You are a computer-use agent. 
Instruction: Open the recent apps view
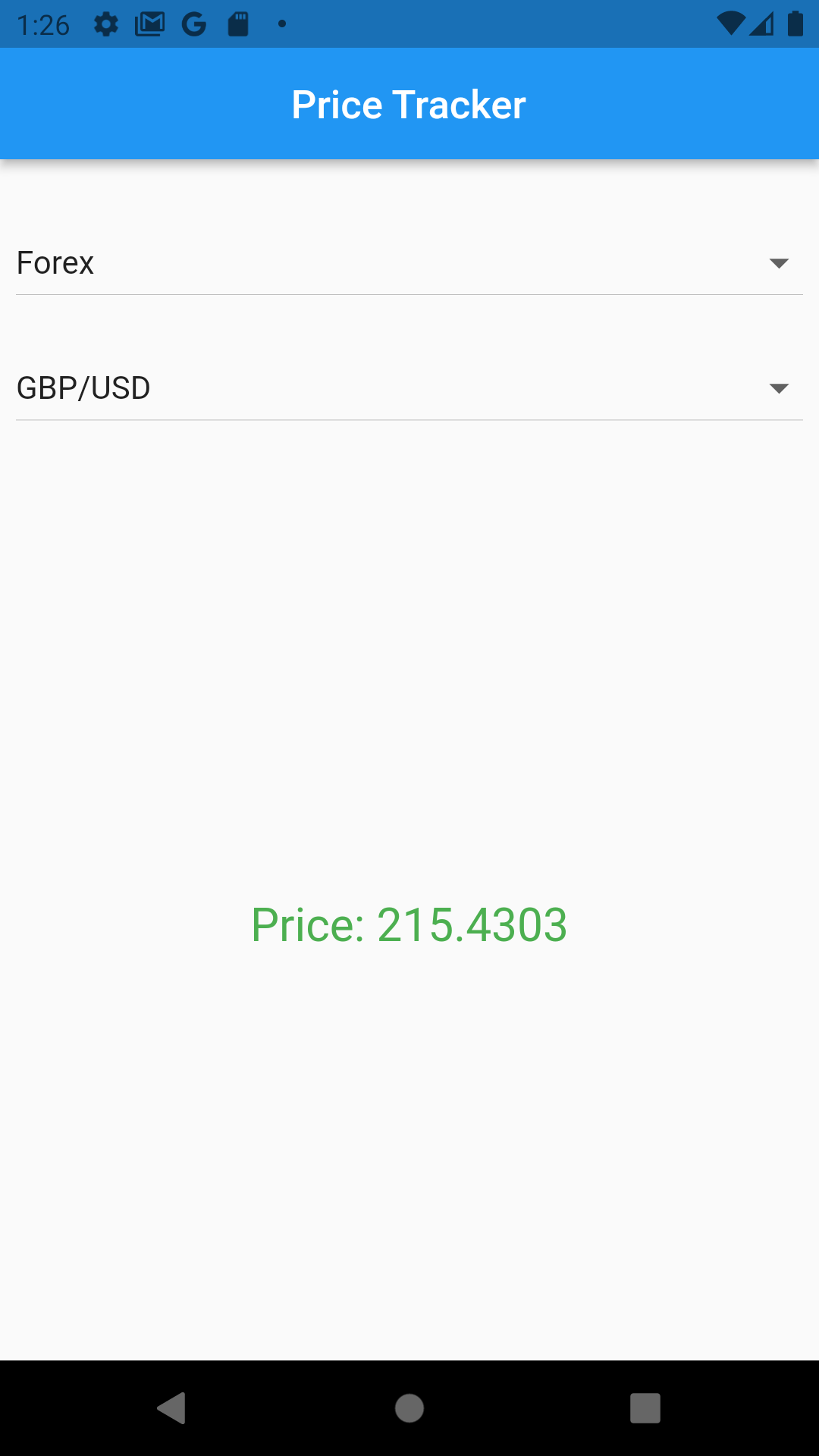click(x=645, y=1408)
